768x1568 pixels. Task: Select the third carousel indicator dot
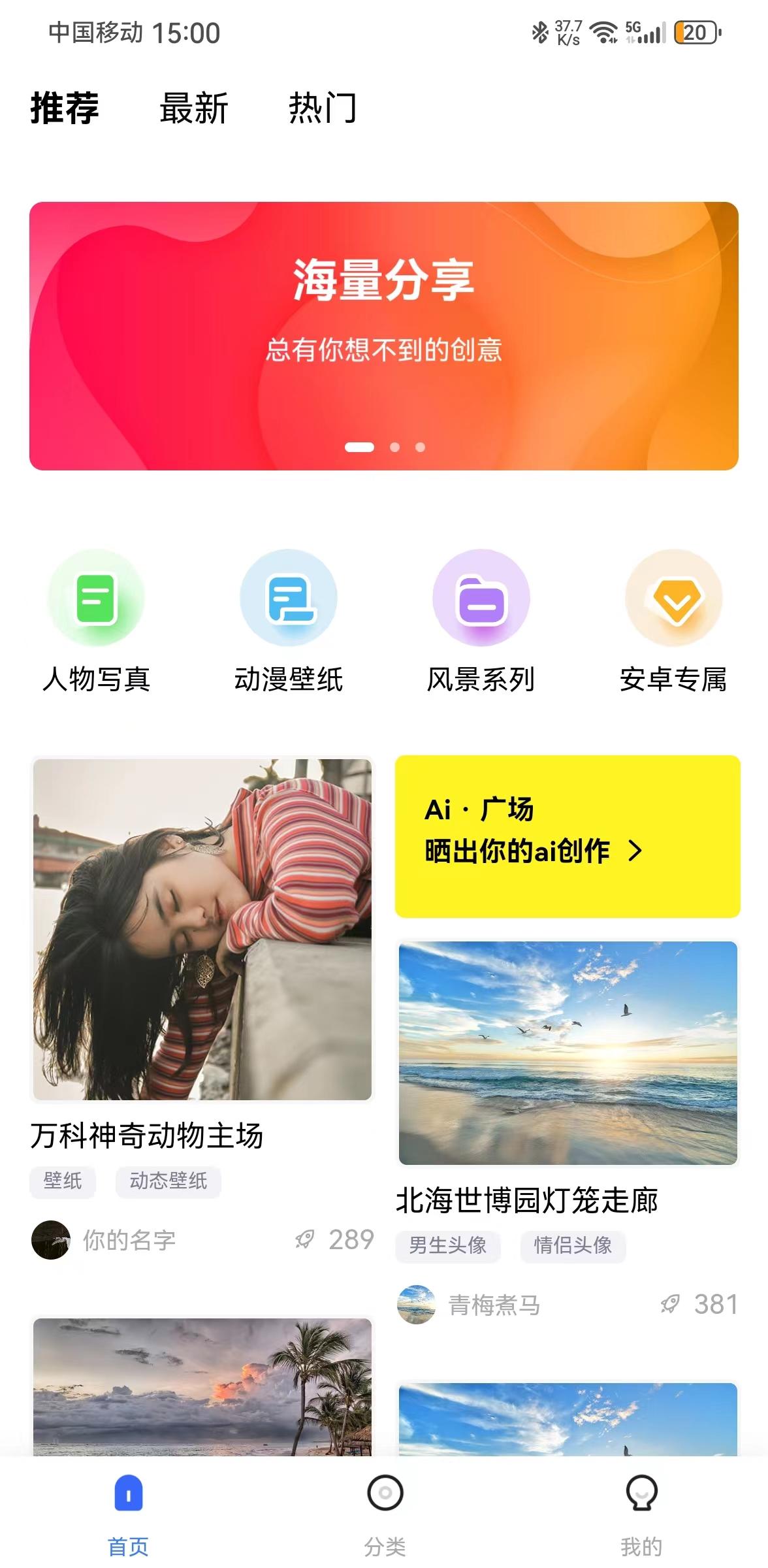click(420, 447)
